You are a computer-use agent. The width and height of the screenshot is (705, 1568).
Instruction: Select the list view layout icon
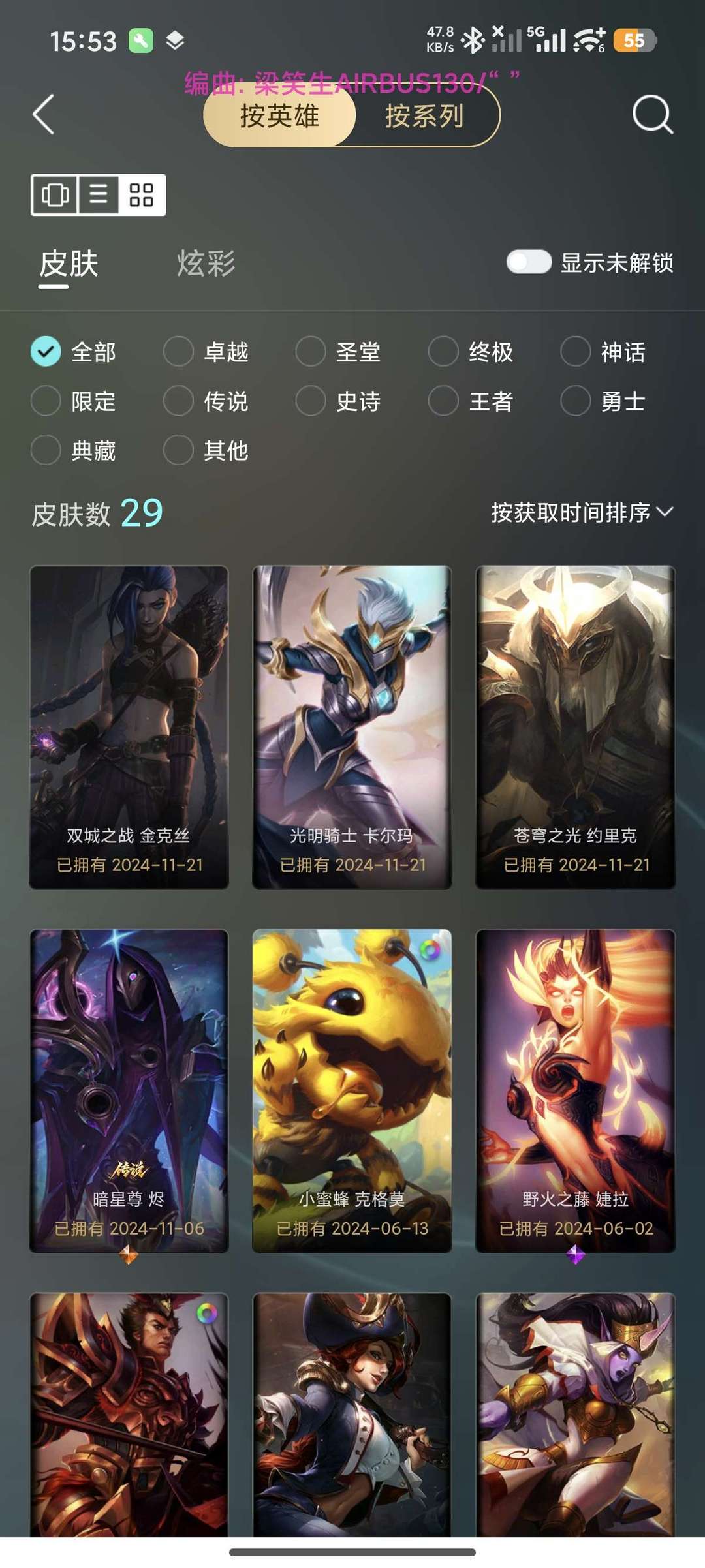99,194
